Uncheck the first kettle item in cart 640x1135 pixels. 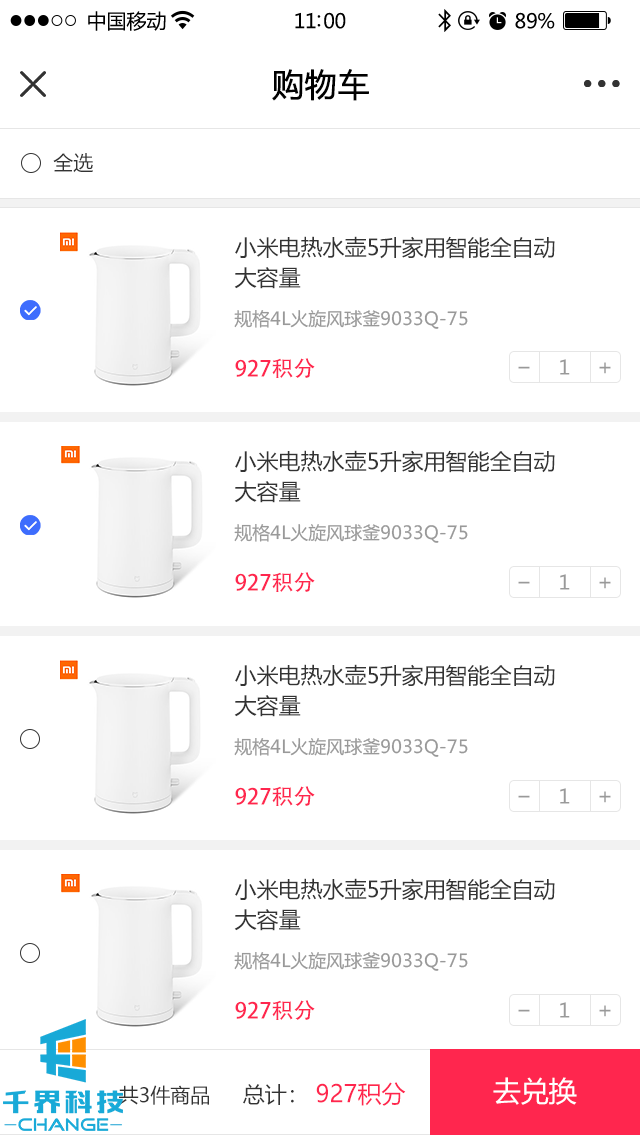tap(30, 310)
